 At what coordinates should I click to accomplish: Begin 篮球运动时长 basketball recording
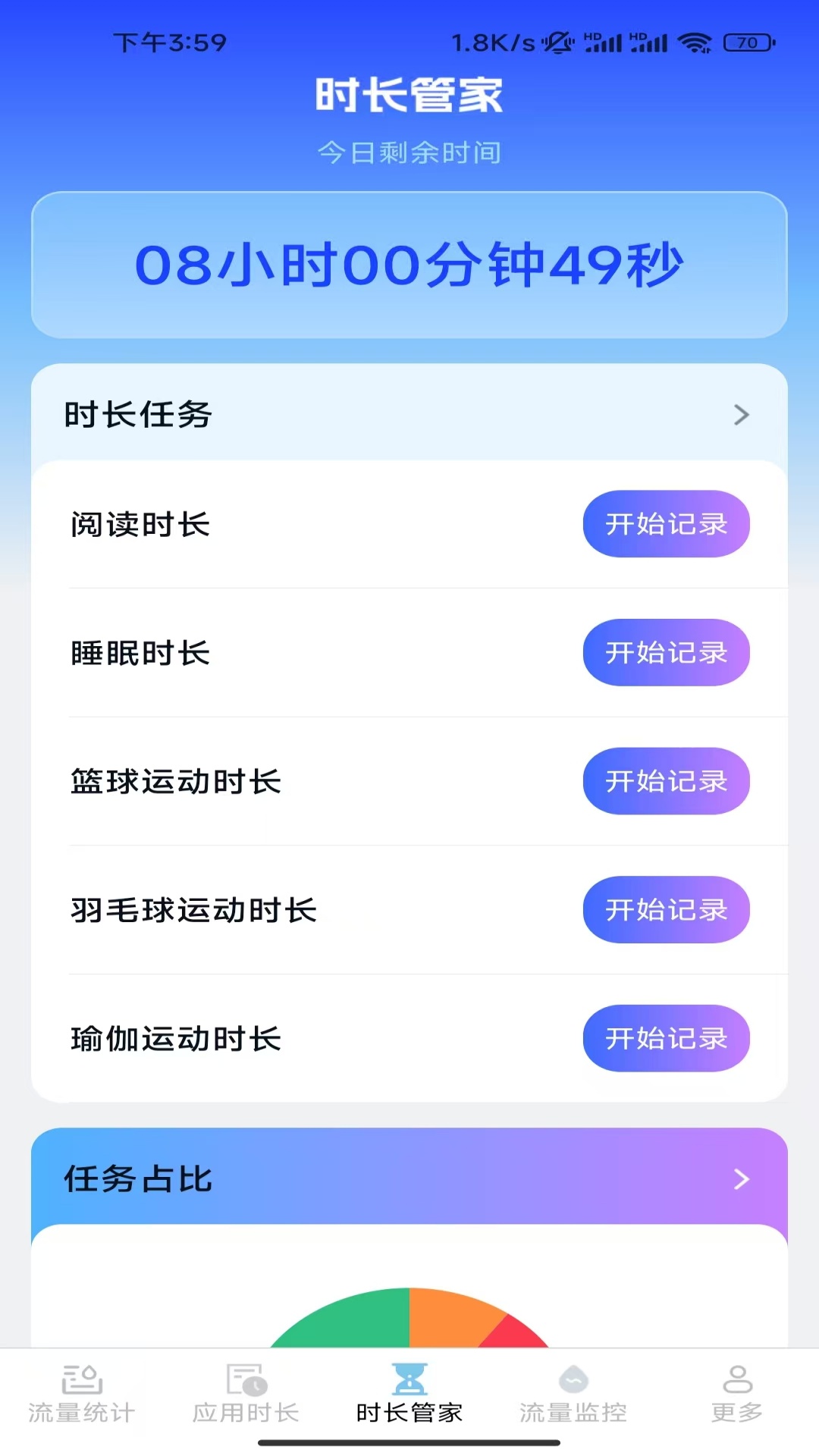[x=667, y=782]
